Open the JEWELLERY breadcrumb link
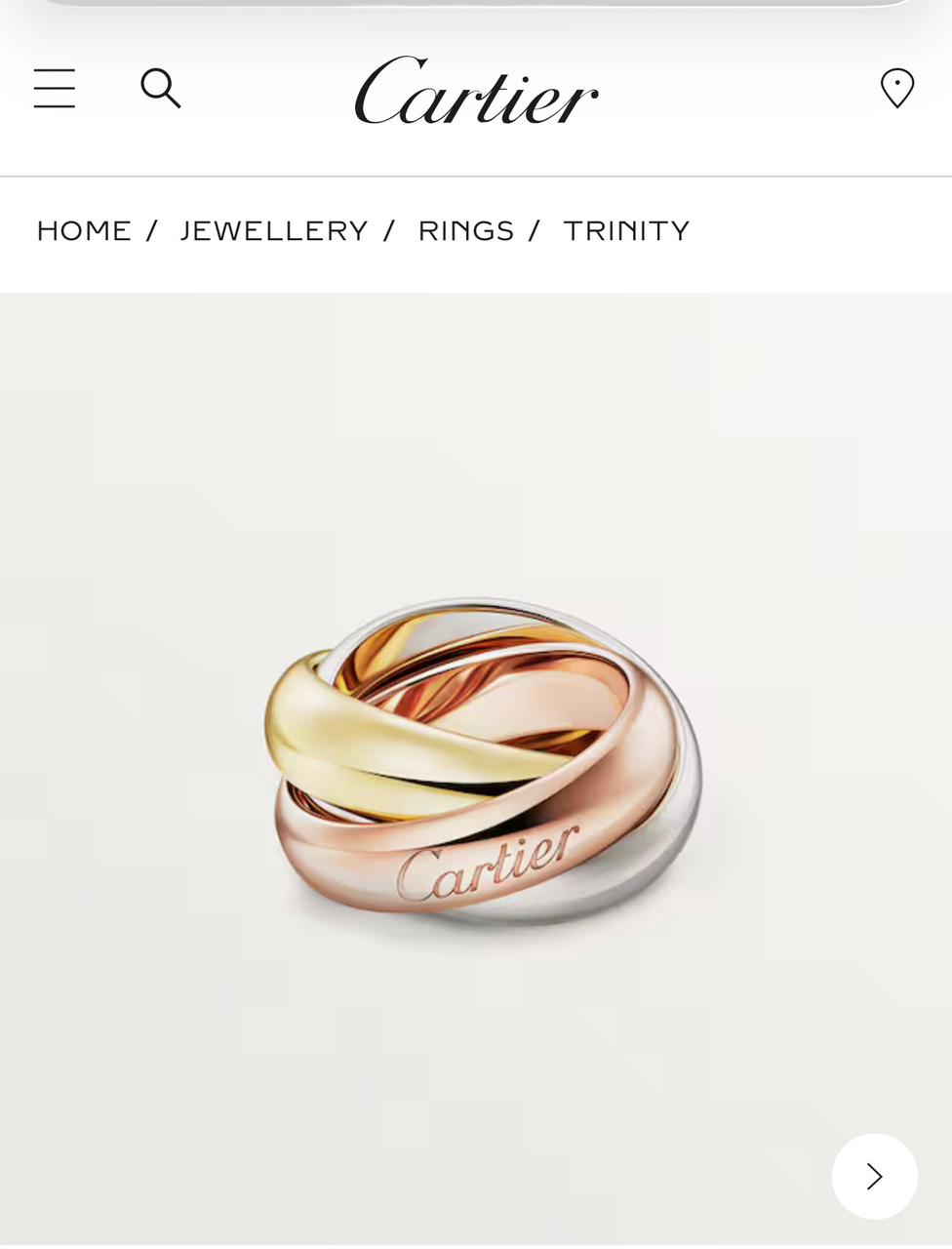 [x=274, y=230]
